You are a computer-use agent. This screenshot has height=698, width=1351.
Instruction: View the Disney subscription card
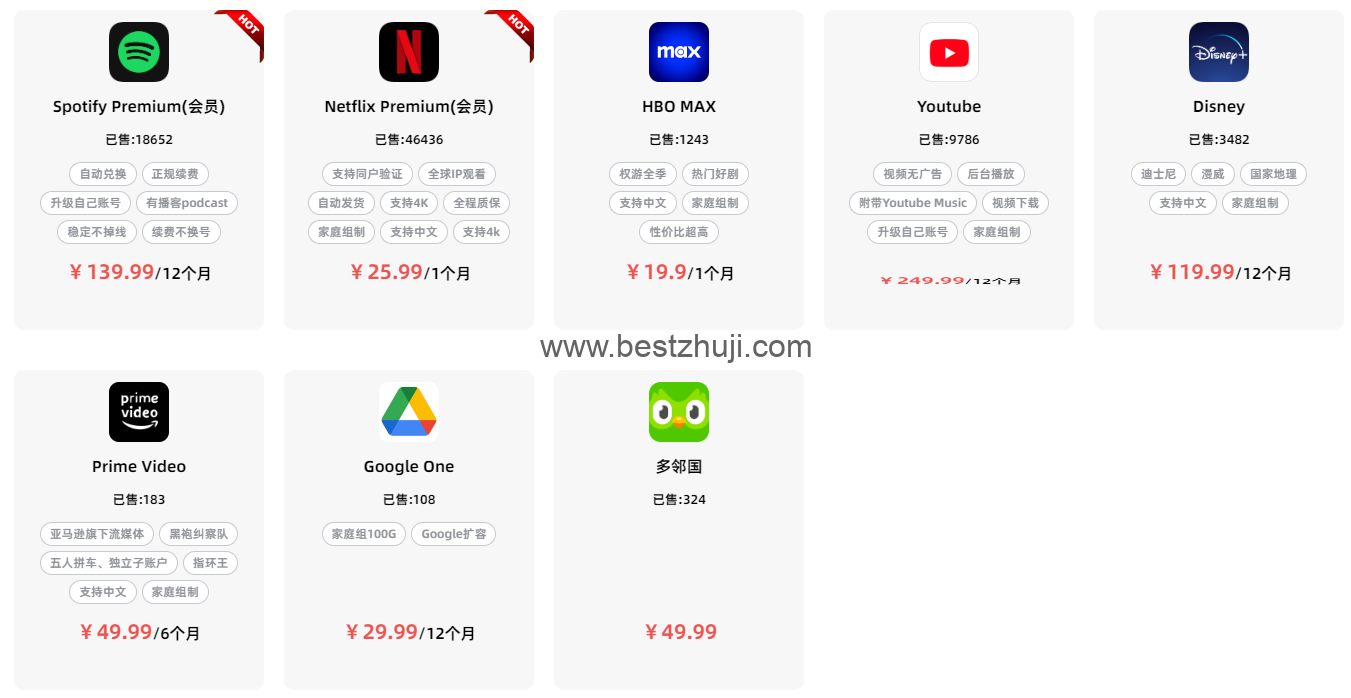[1219, 107]
